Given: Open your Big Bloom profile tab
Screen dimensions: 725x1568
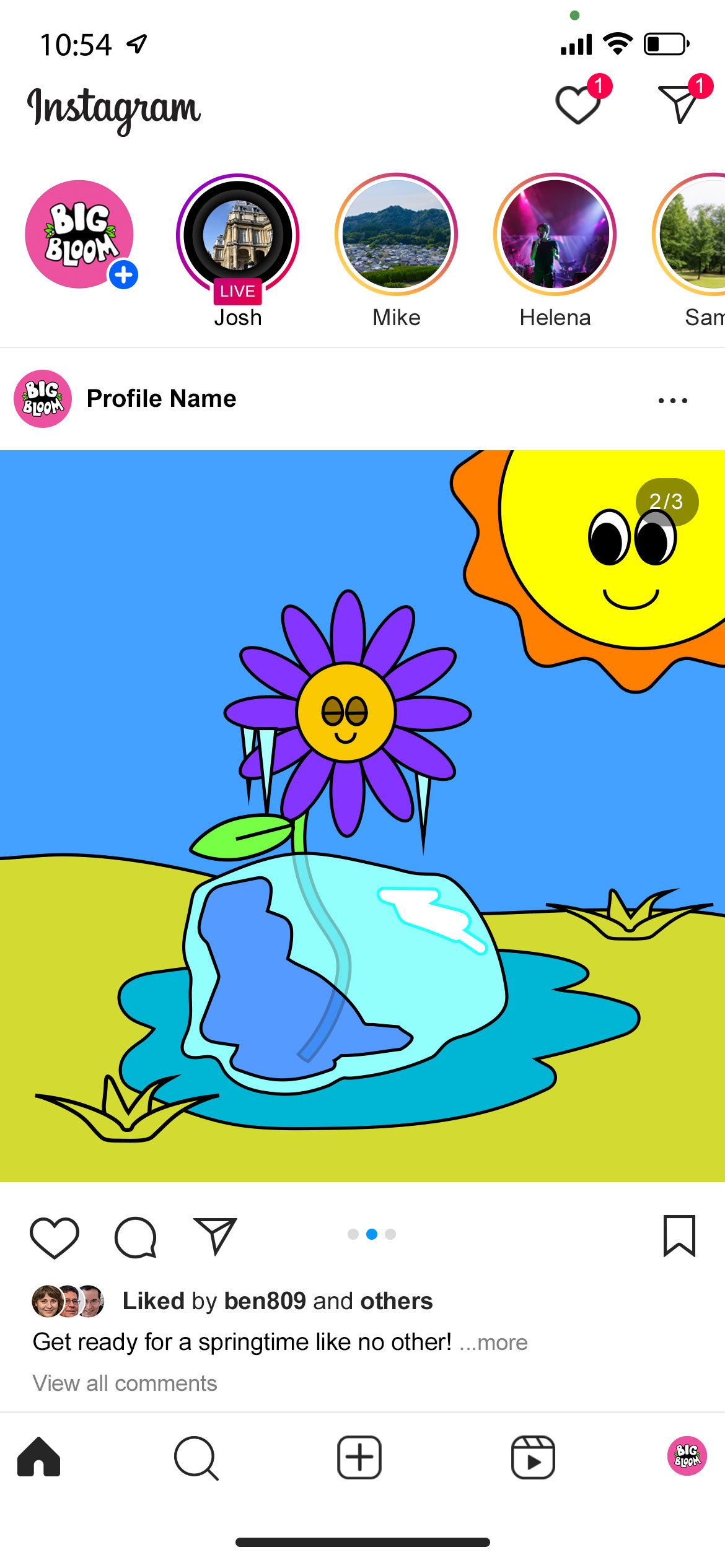Looking at the screenshot, I should coord(687,1457).
